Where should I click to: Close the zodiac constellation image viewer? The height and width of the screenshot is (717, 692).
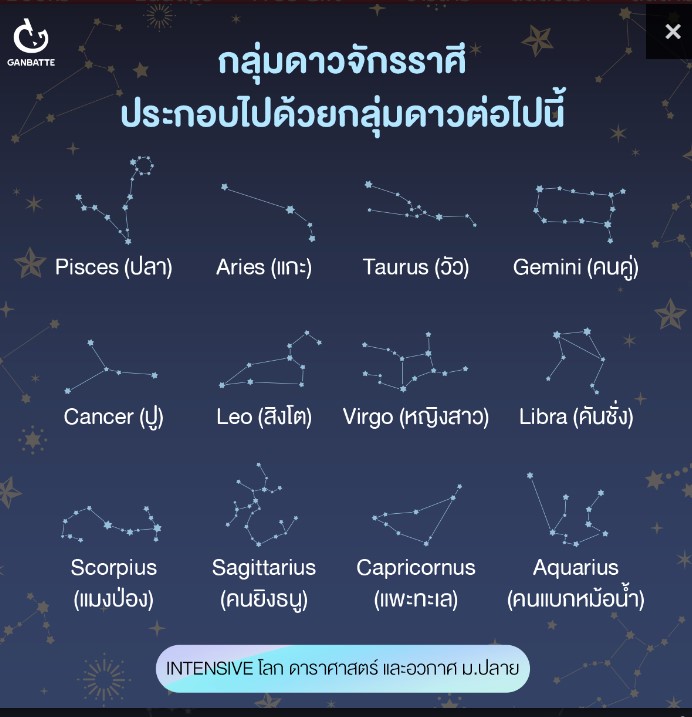tap(672, 32)
